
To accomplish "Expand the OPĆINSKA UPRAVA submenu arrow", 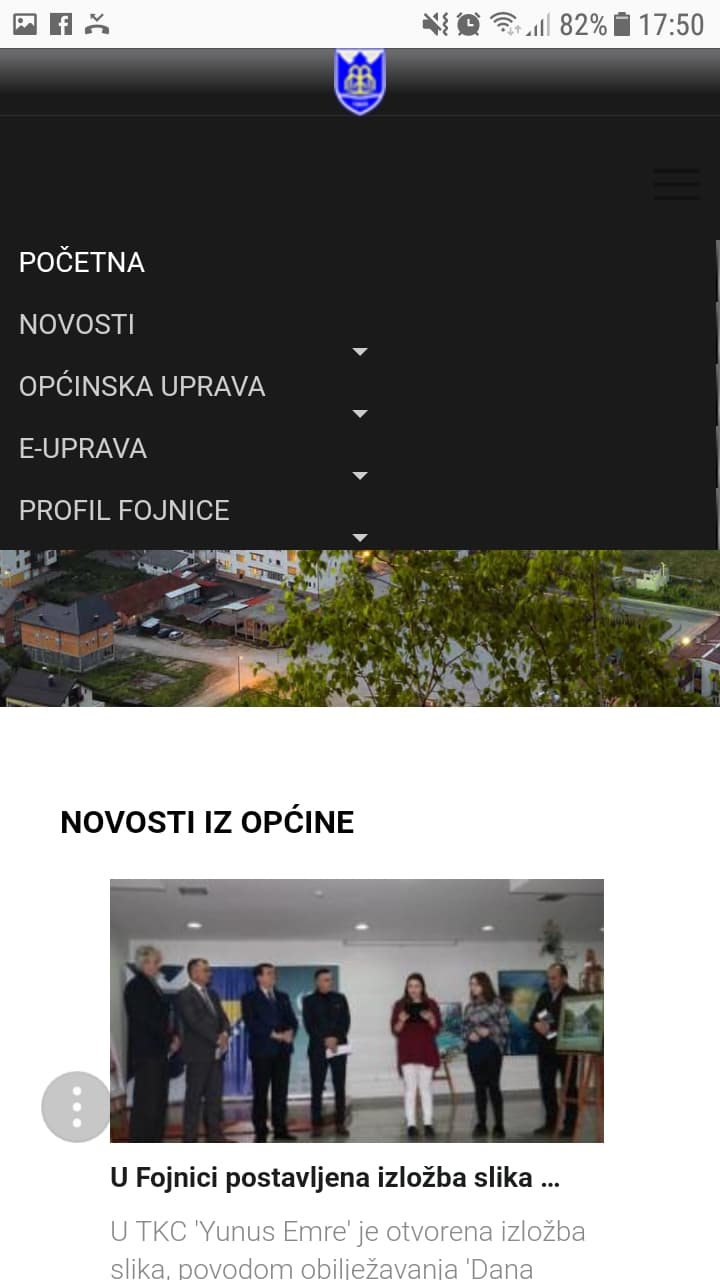I will tap(360, 414).
